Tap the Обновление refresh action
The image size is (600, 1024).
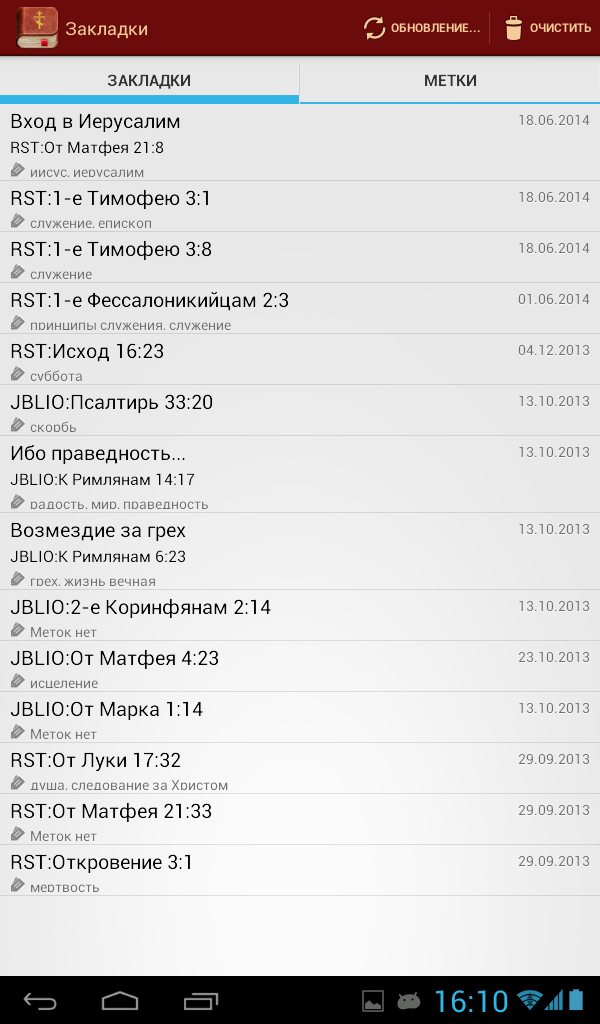pos(422,28)
